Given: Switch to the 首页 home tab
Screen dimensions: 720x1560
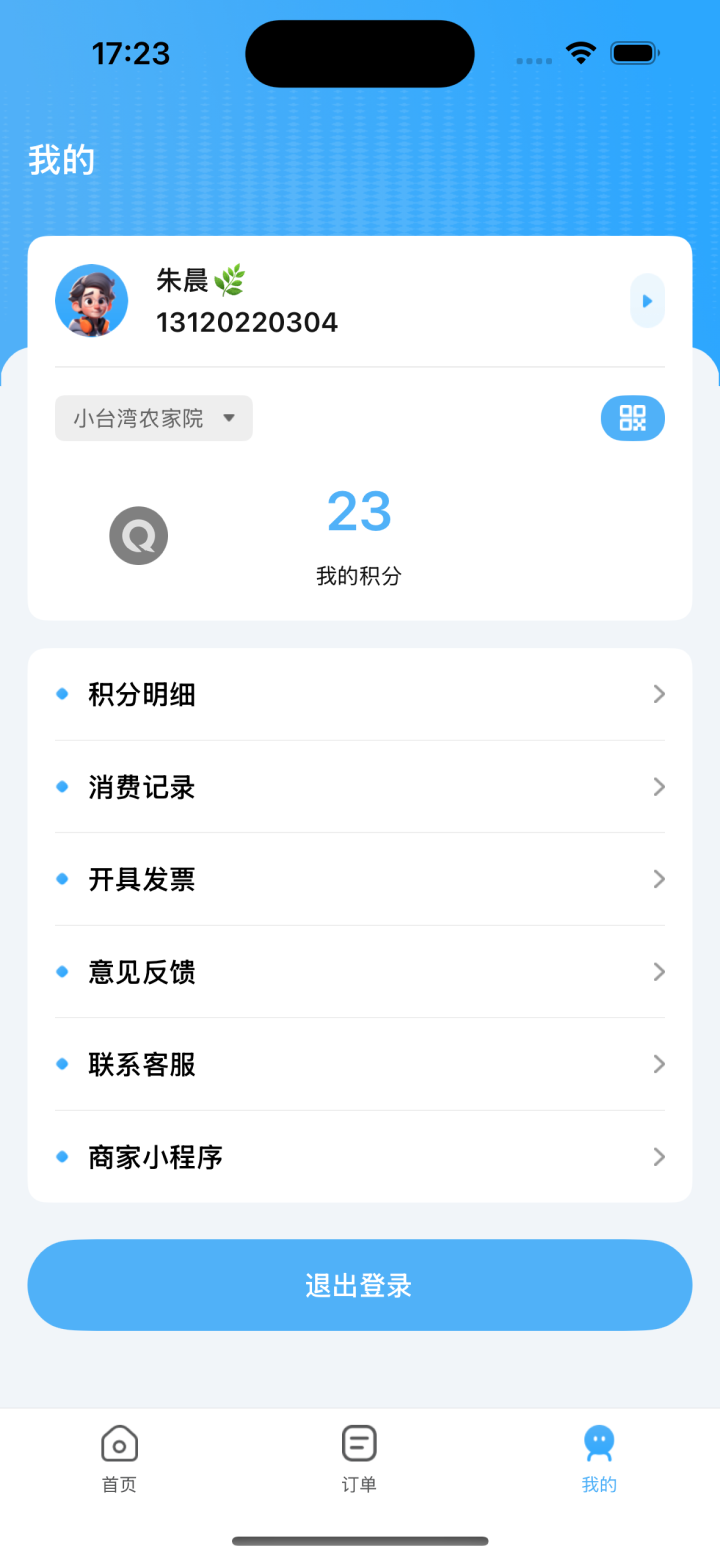Looking at the screenshot, I should (119, 1458).
